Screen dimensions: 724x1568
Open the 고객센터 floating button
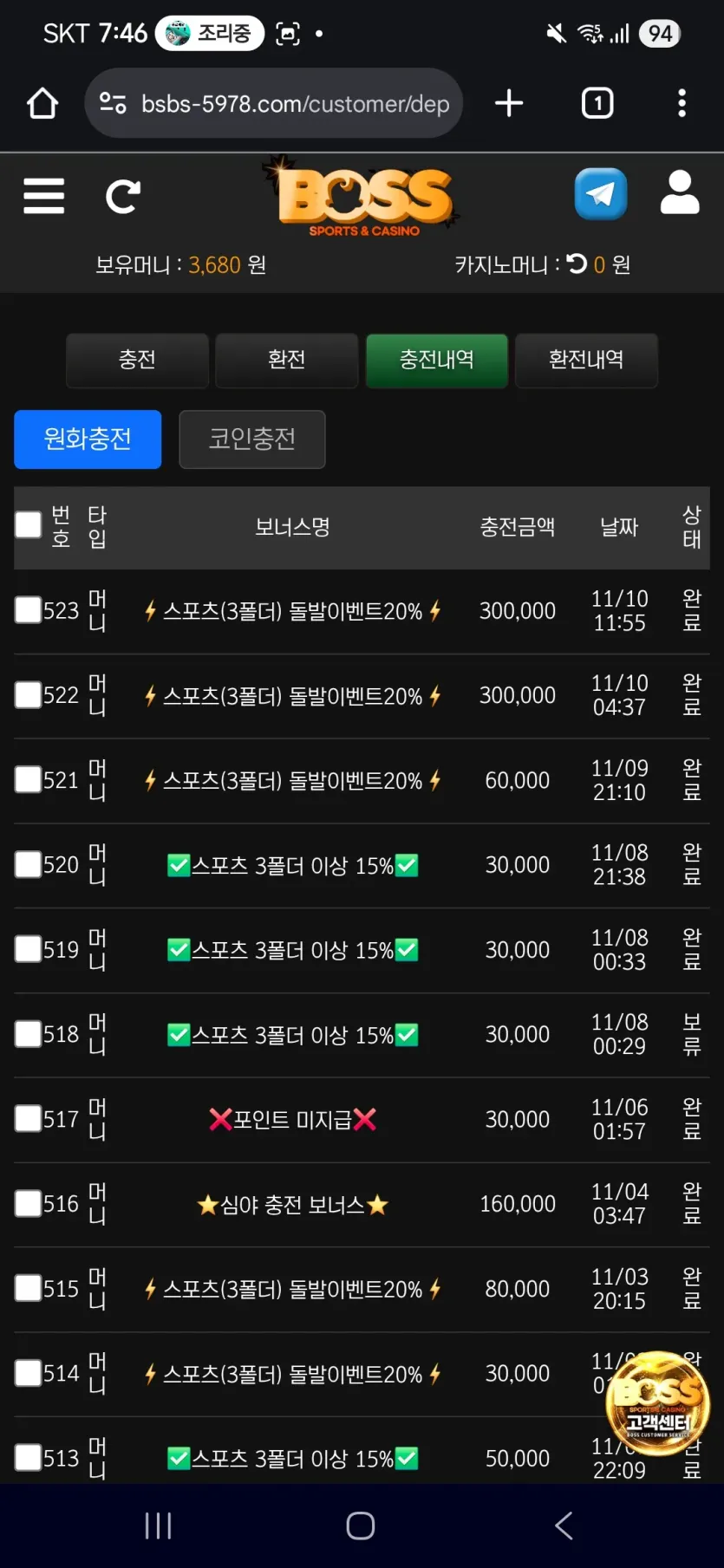click(x=658, y=1403)
